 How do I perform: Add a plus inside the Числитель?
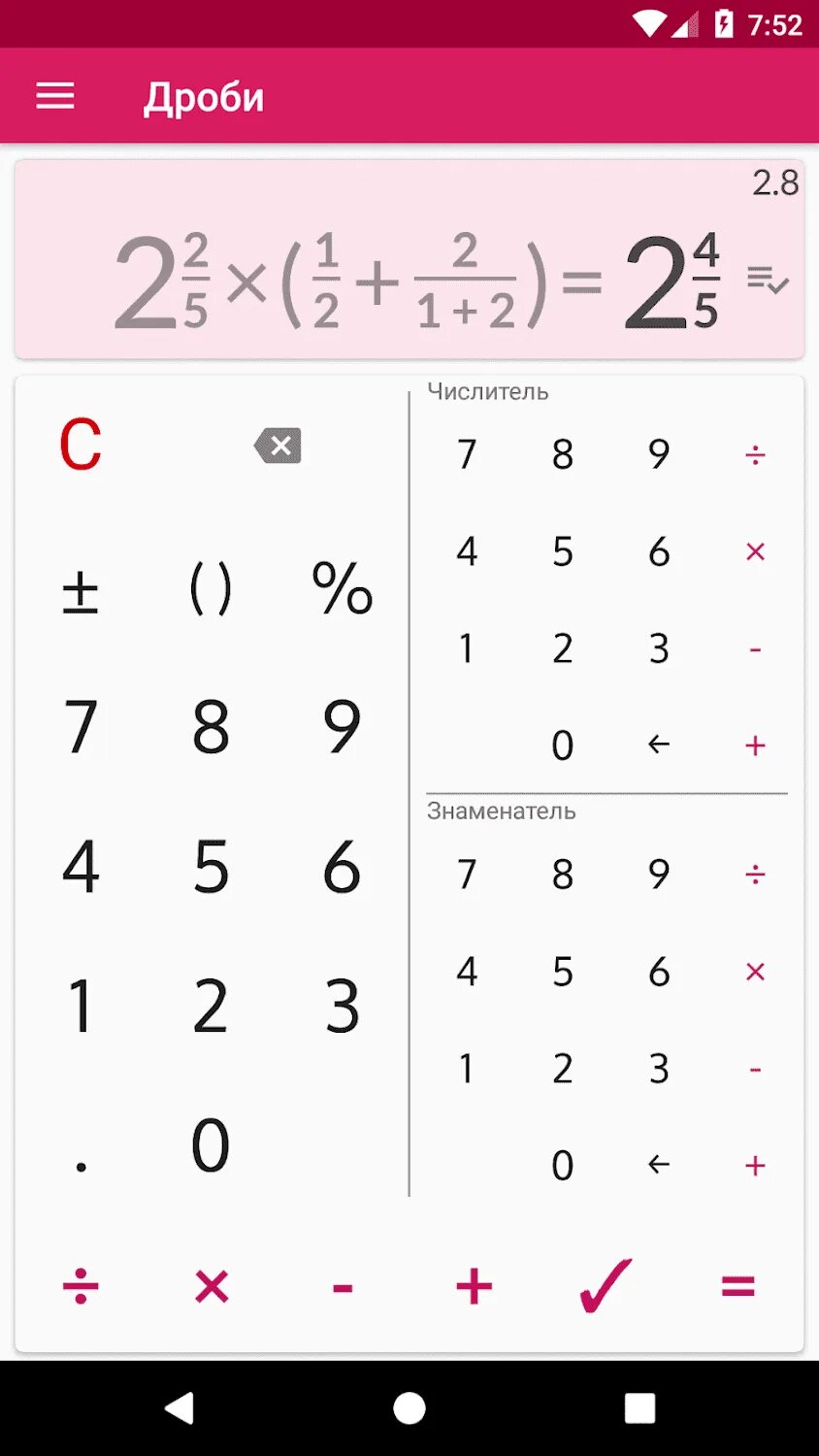point(755,745)
